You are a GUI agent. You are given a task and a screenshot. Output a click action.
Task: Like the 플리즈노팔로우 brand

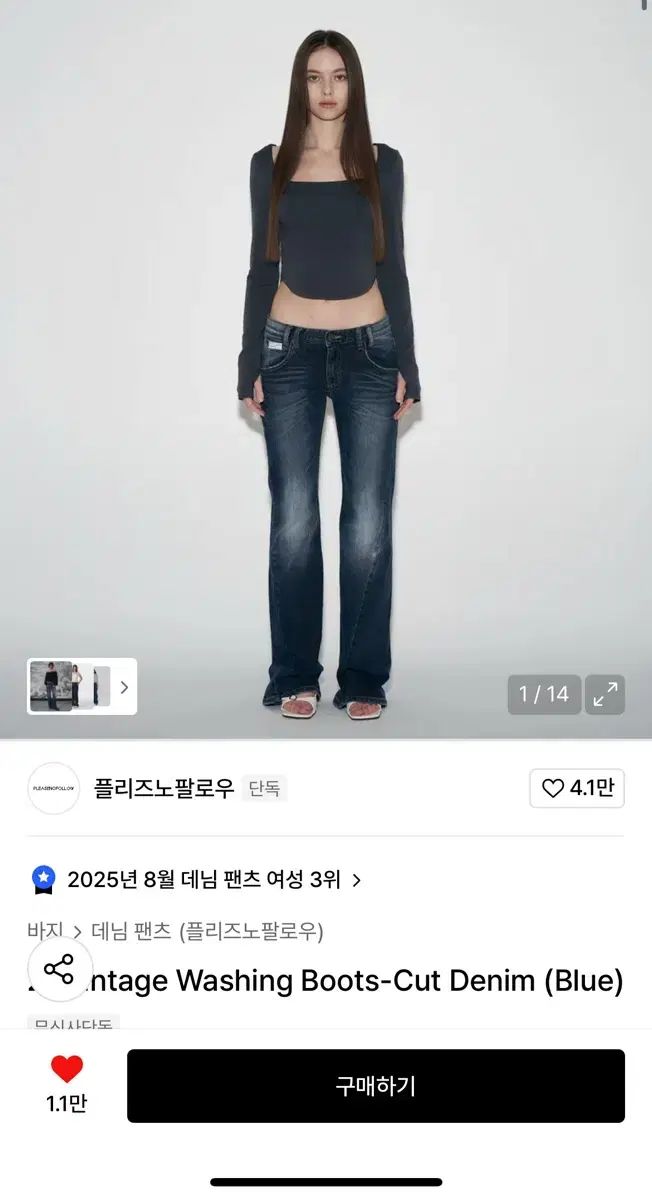(x=577, y=788)
